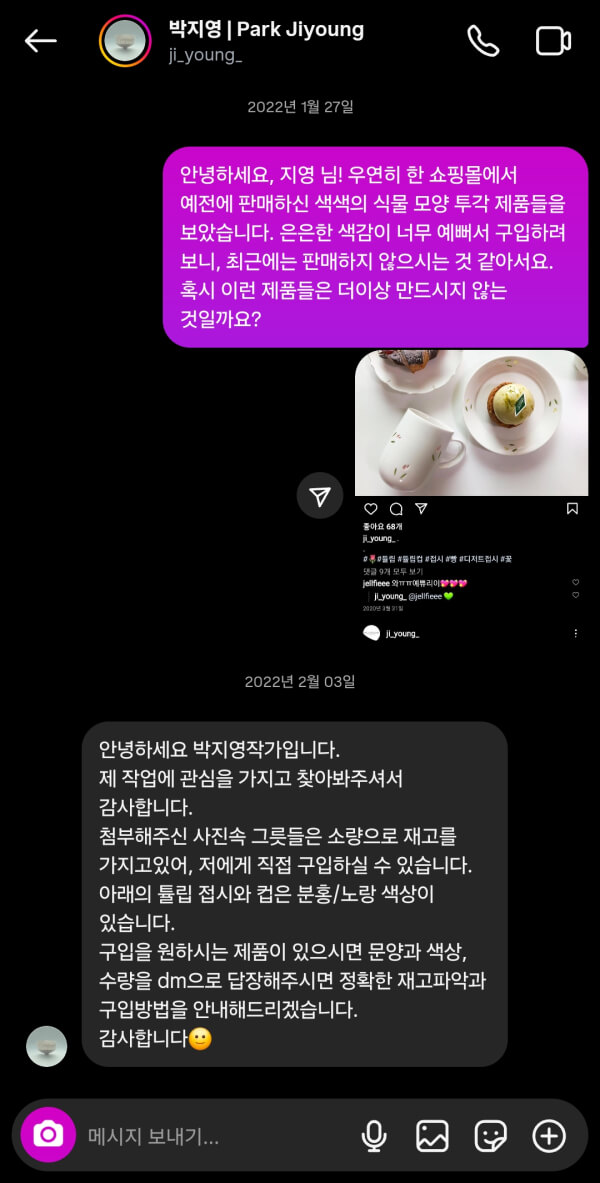Open the sticker picker
Screen dimensions: 600x1183
[x=491, y=1135]
